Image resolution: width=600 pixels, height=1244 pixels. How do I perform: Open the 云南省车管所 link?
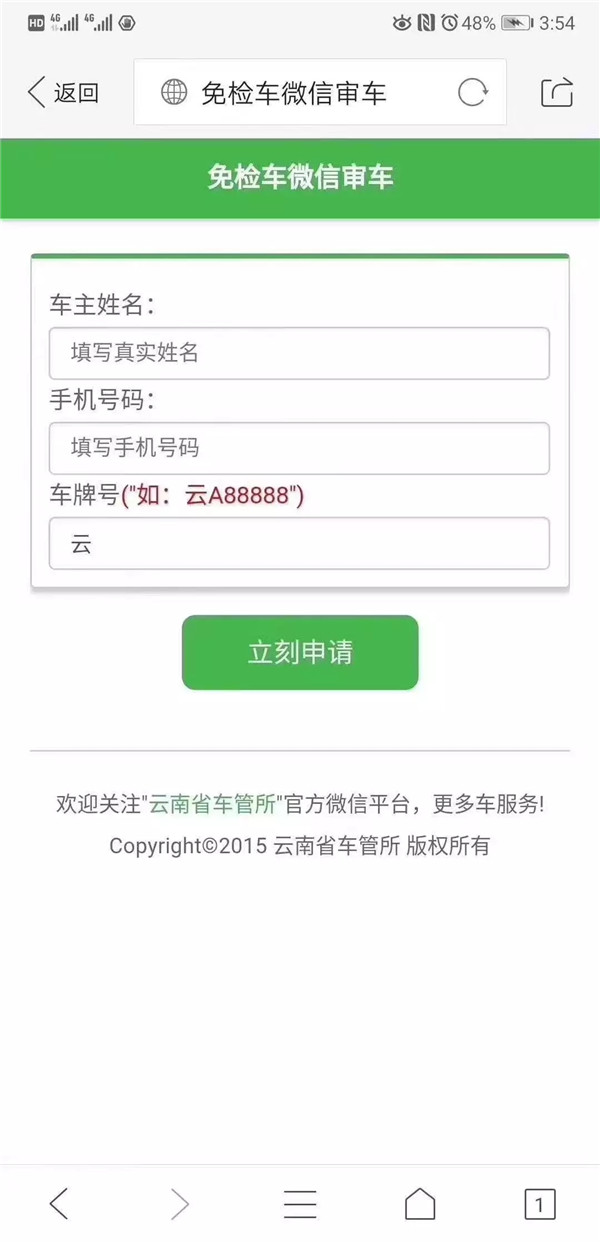point(212,804)
